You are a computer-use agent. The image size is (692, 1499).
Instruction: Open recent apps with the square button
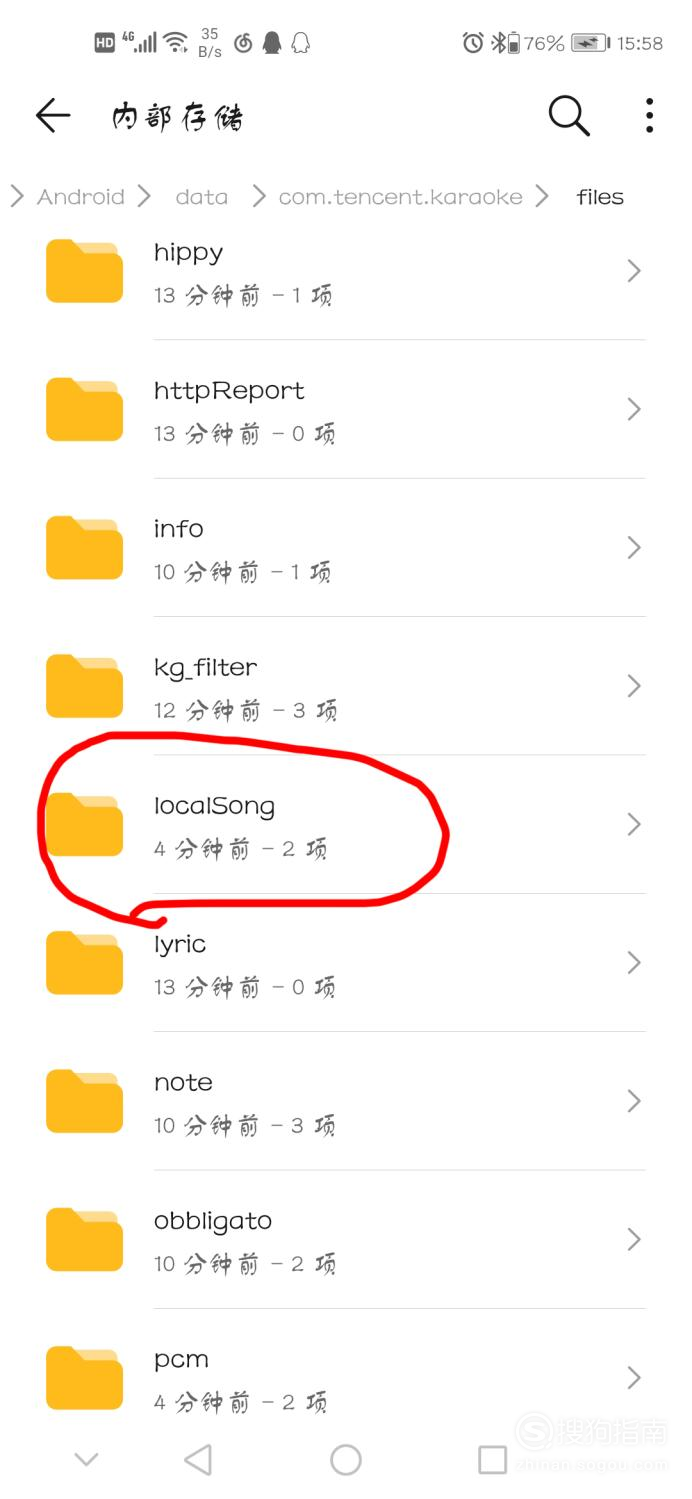[492, 1460]
